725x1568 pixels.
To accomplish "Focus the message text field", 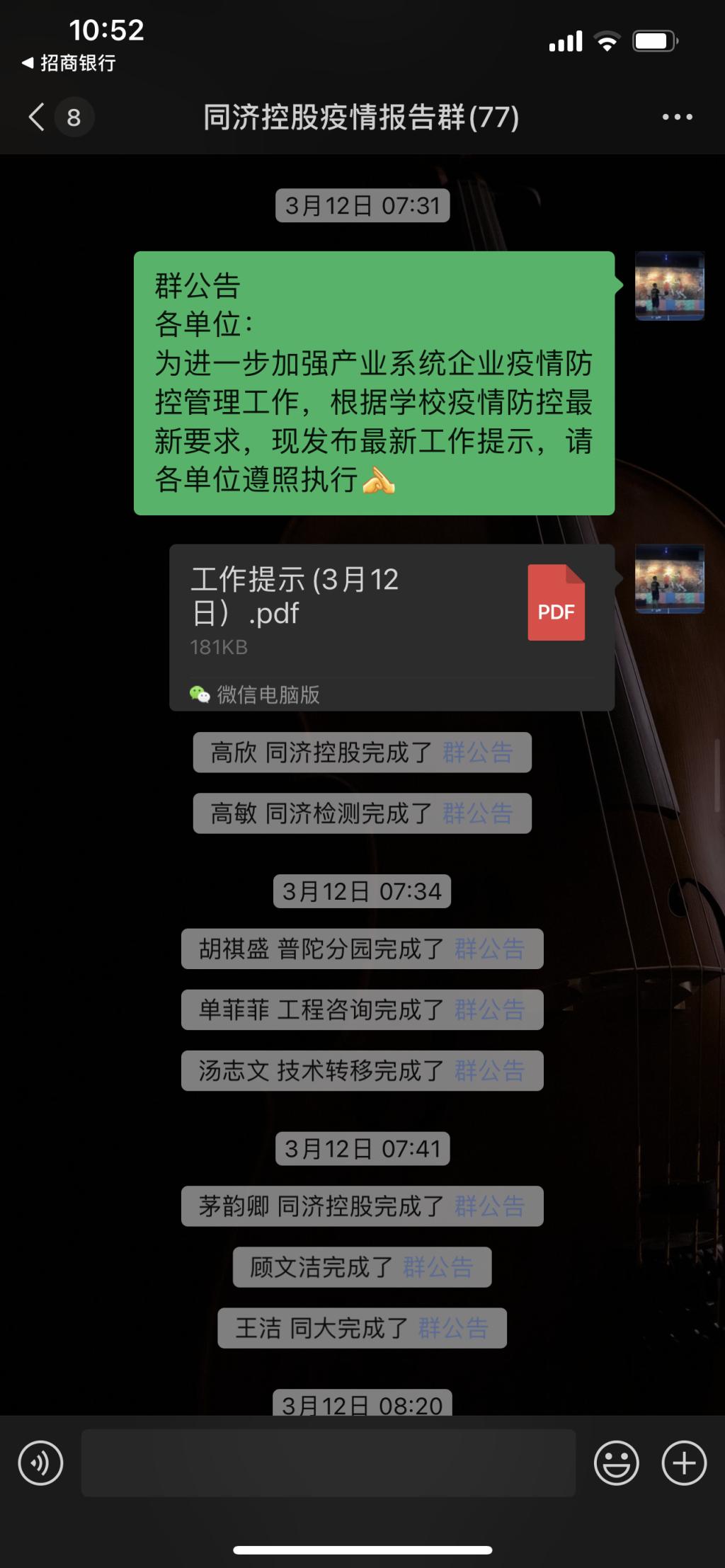I will [328, 1463].
